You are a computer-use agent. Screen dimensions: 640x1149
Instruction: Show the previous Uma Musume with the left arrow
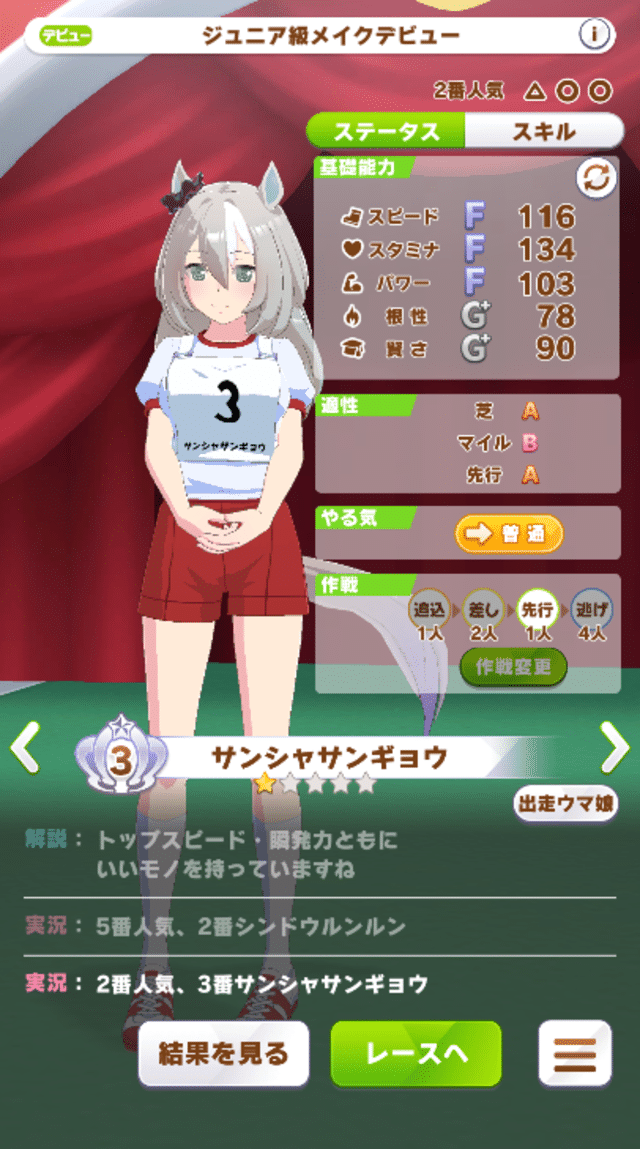[x=24, y=748]
